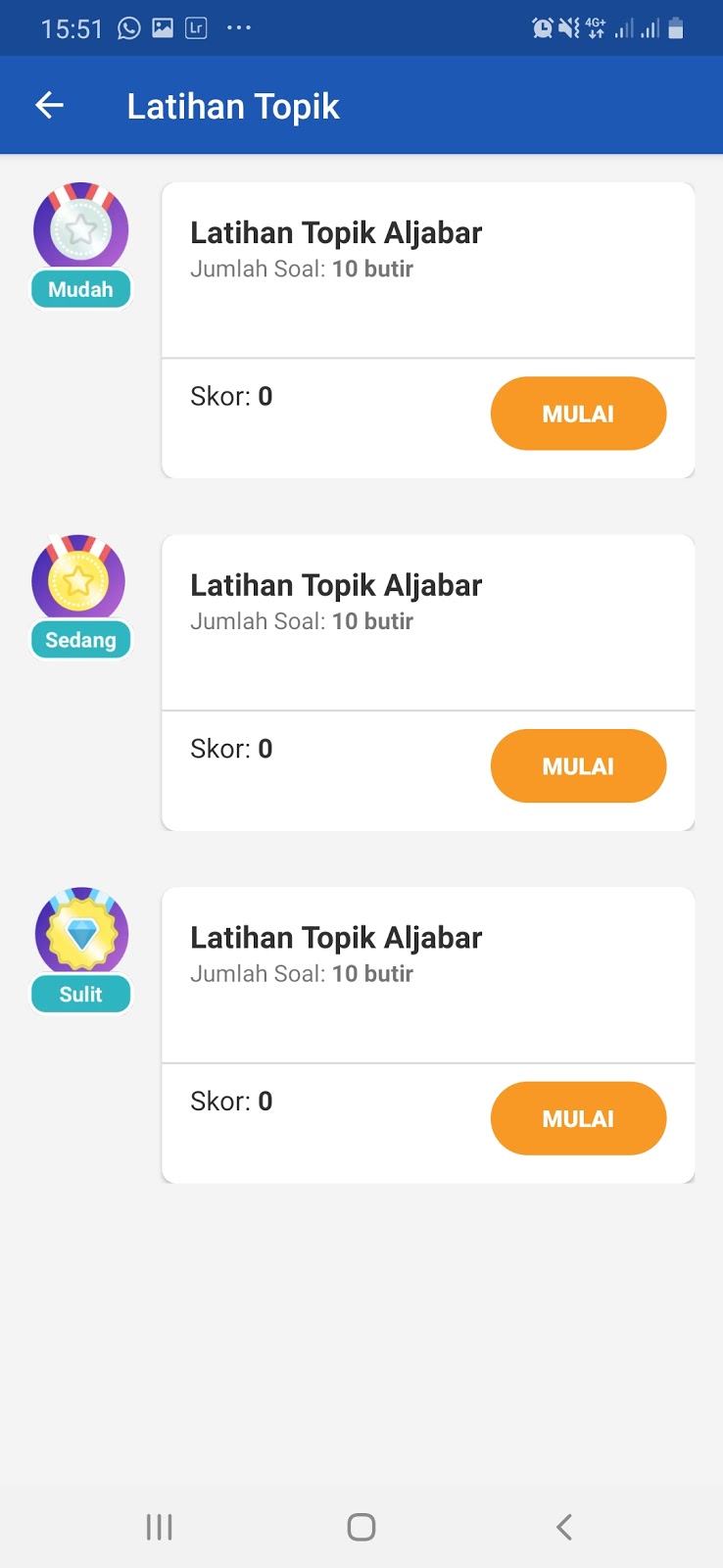Viewport: 723px width, 1568px height.
Task: Begin the Sedang level Aljabar exercise
Action: [x=578, y=766]
